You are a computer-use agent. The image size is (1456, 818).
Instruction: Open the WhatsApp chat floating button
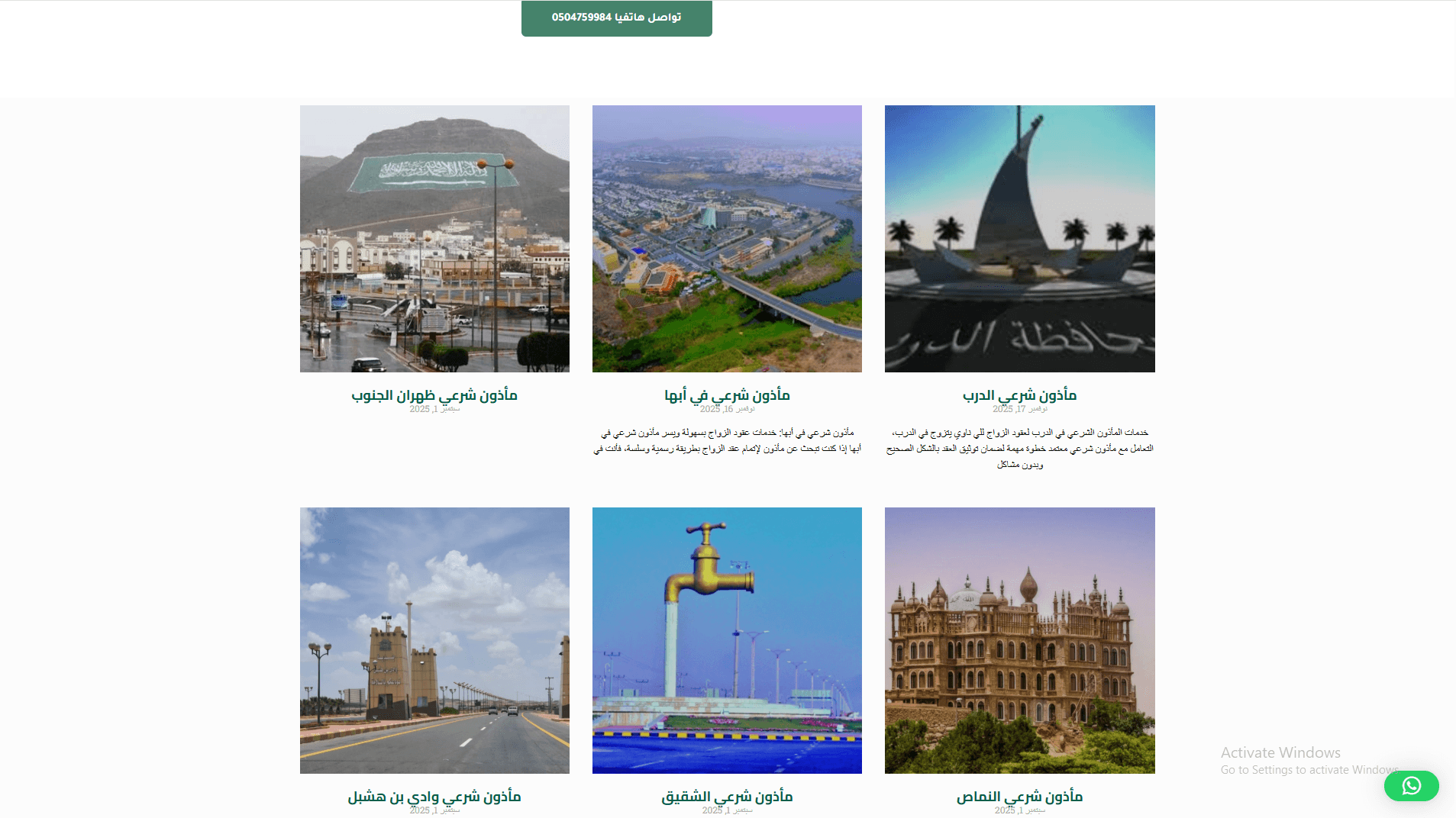tap(1411, 785)
